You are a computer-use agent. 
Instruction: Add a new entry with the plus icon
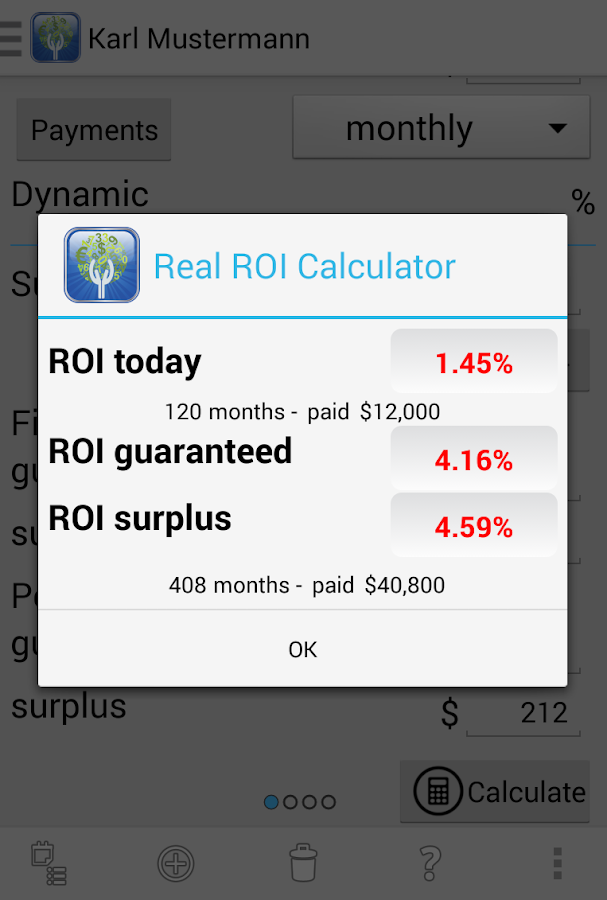176,862
